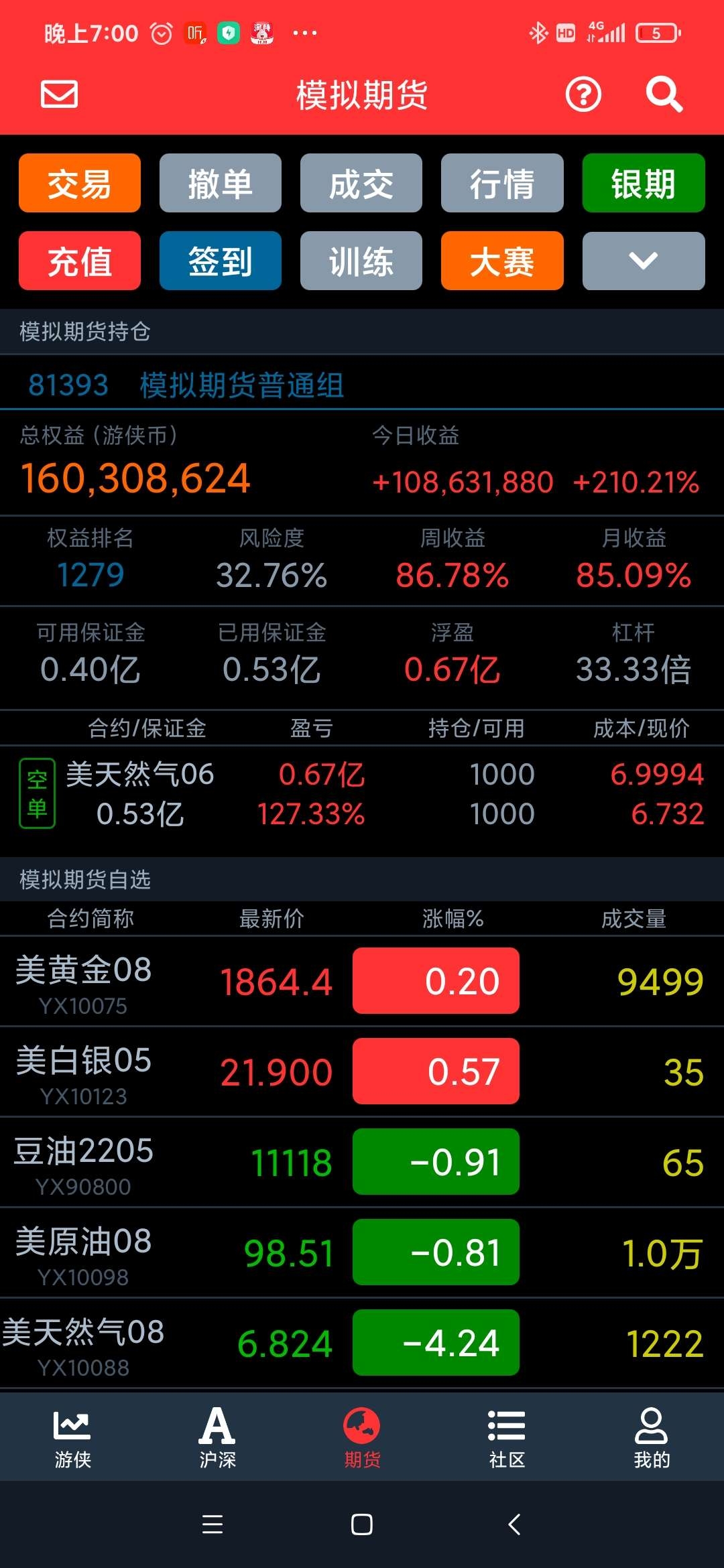Expand more shortcuts with the chevron button
The image size is (724, 1568).
tap(644, 261)
